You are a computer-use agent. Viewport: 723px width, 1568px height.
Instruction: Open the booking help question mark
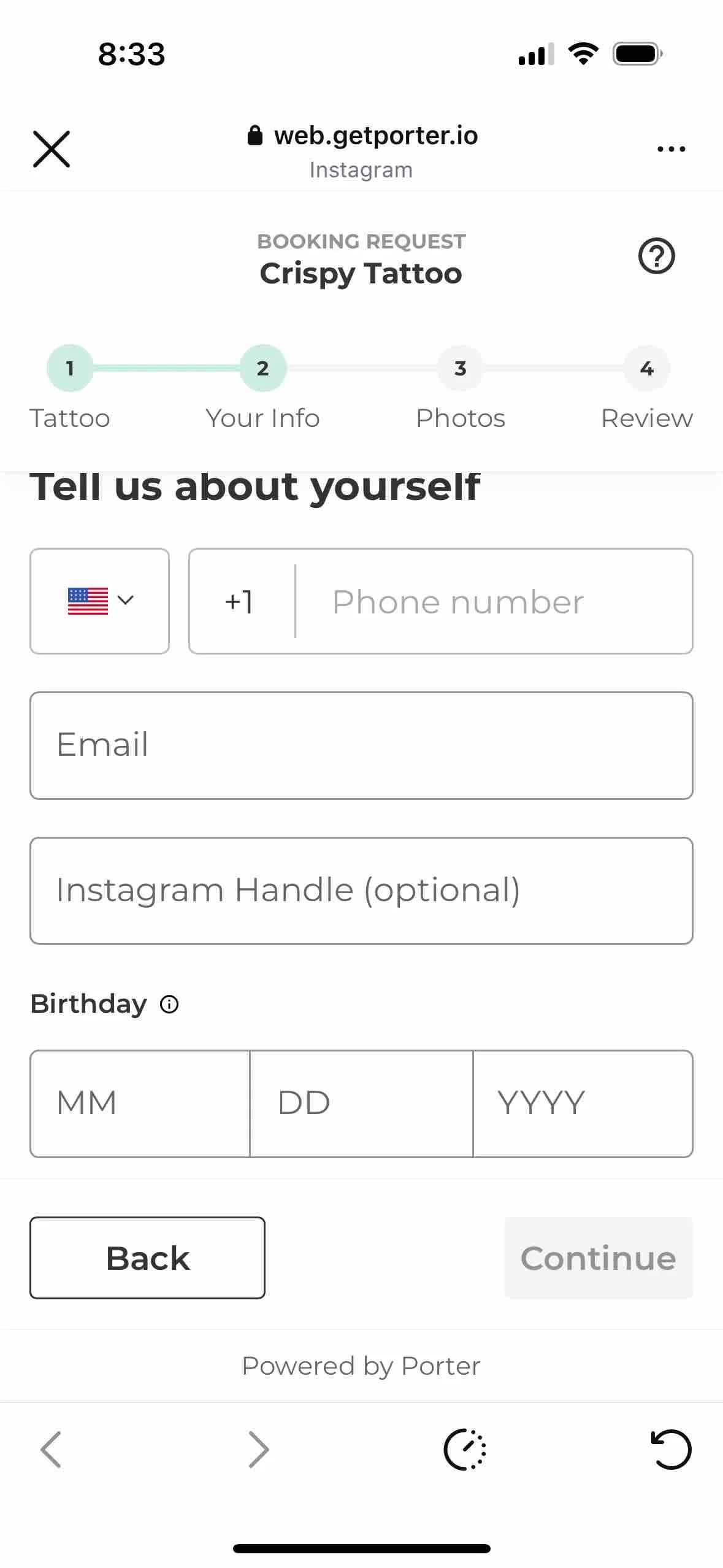point(656,256)
